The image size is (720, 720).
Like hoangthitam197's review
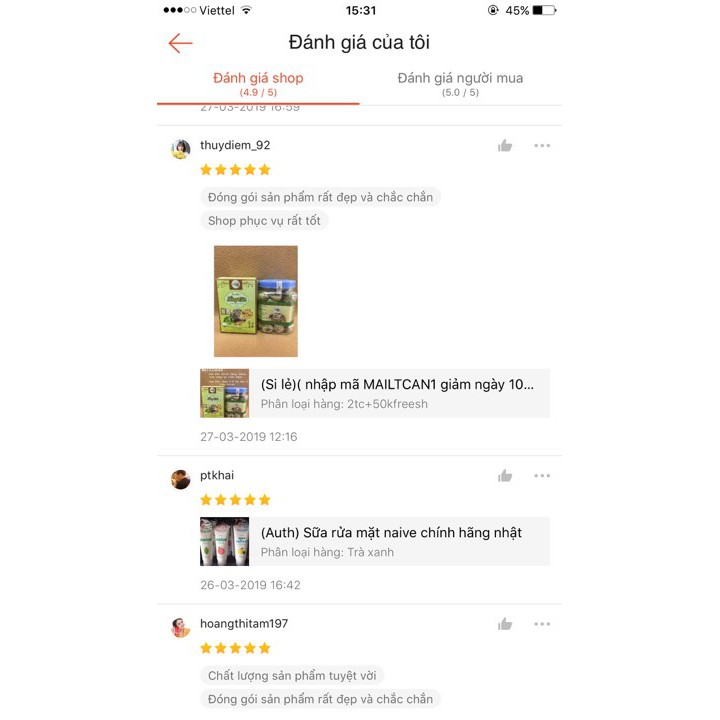(505, 624)
